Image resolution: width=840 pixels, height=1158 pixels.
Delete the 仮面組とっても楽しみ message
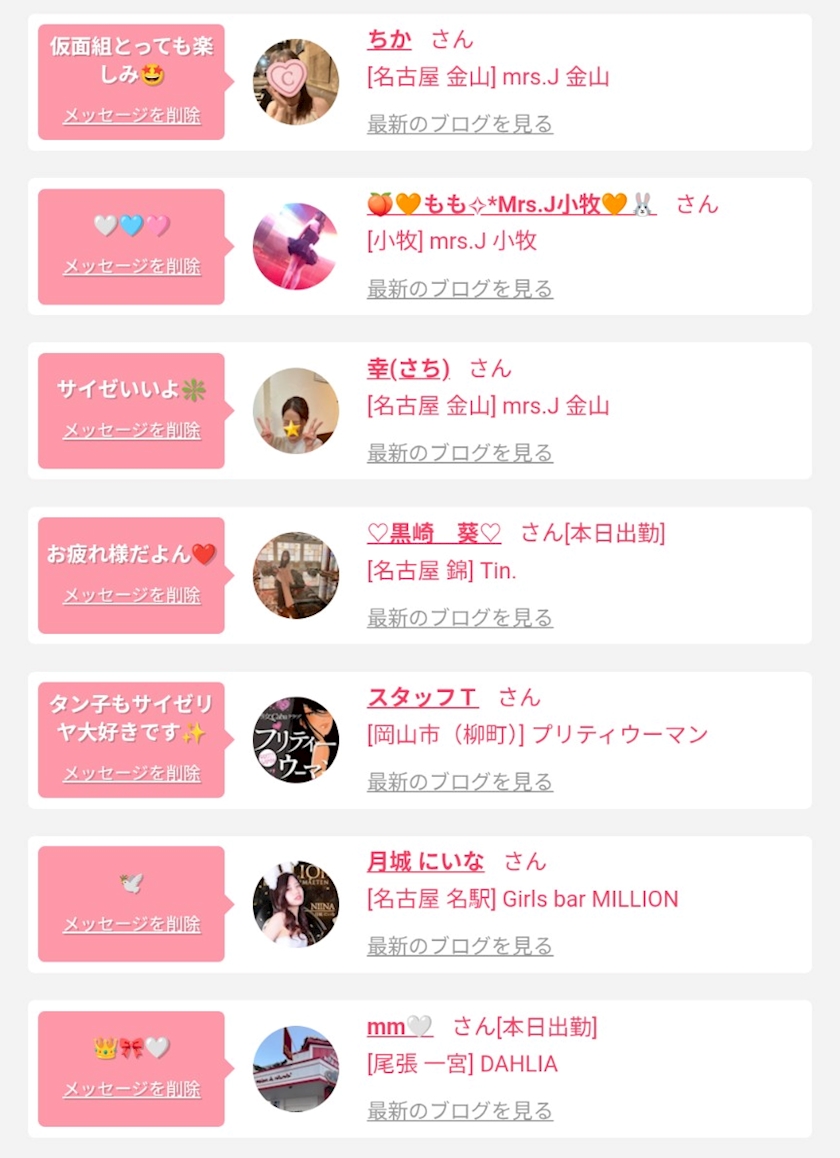pyautogui.click(x=132, y=115)
